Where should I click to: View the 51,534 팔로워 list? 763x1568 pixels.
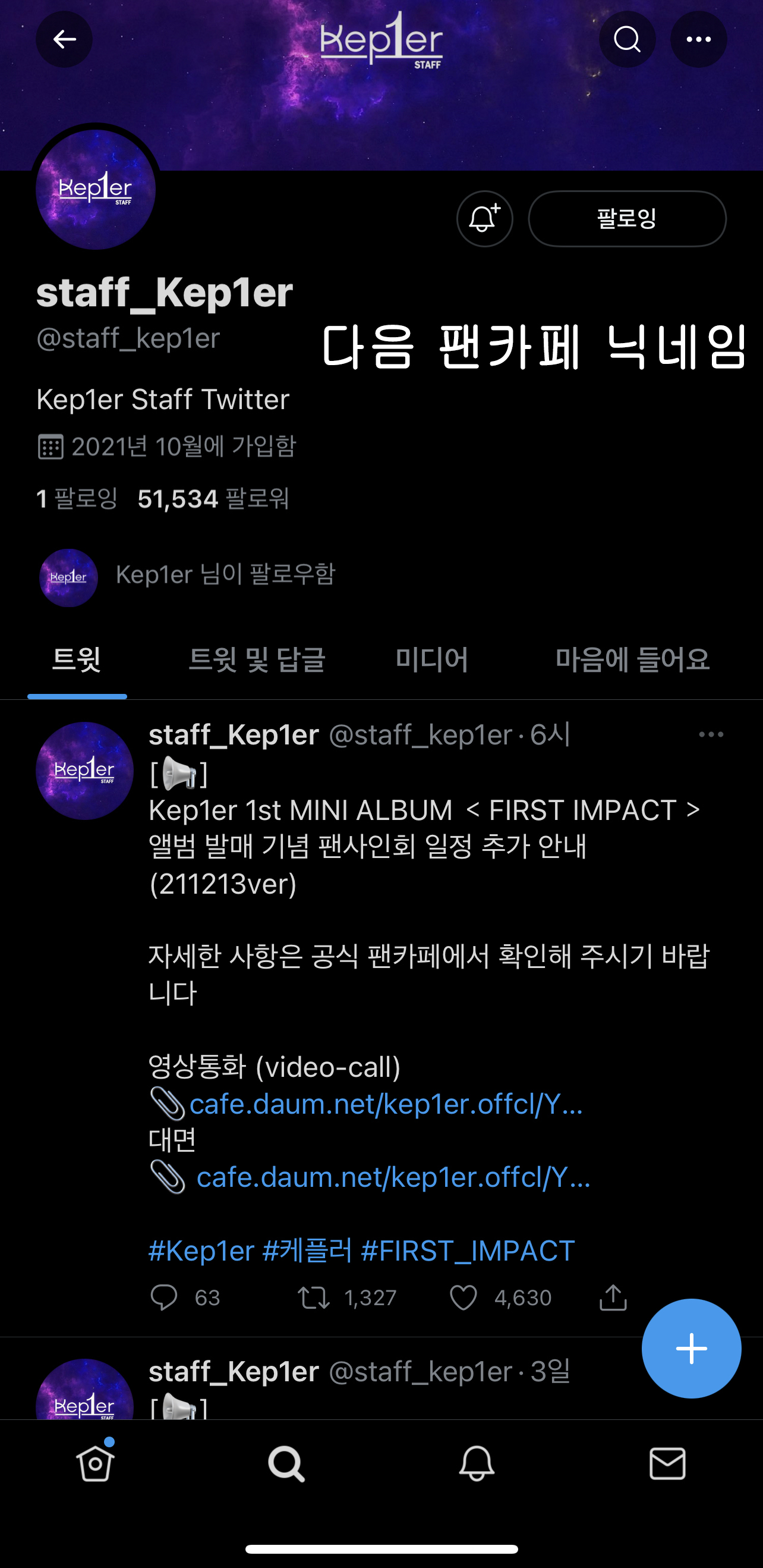pos(213,498)
